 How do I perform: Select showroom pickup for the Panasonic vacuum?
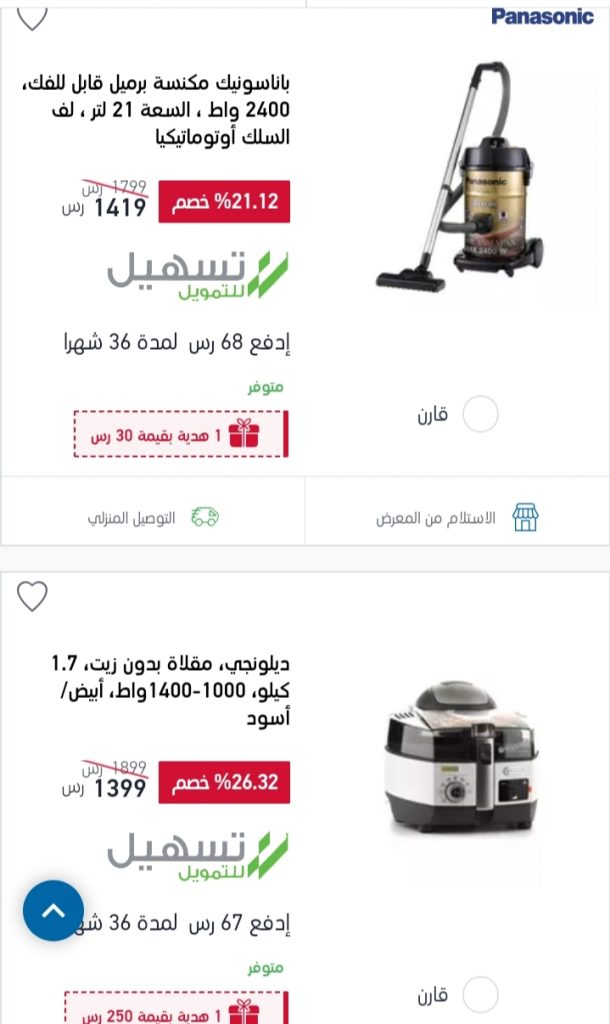457,517
